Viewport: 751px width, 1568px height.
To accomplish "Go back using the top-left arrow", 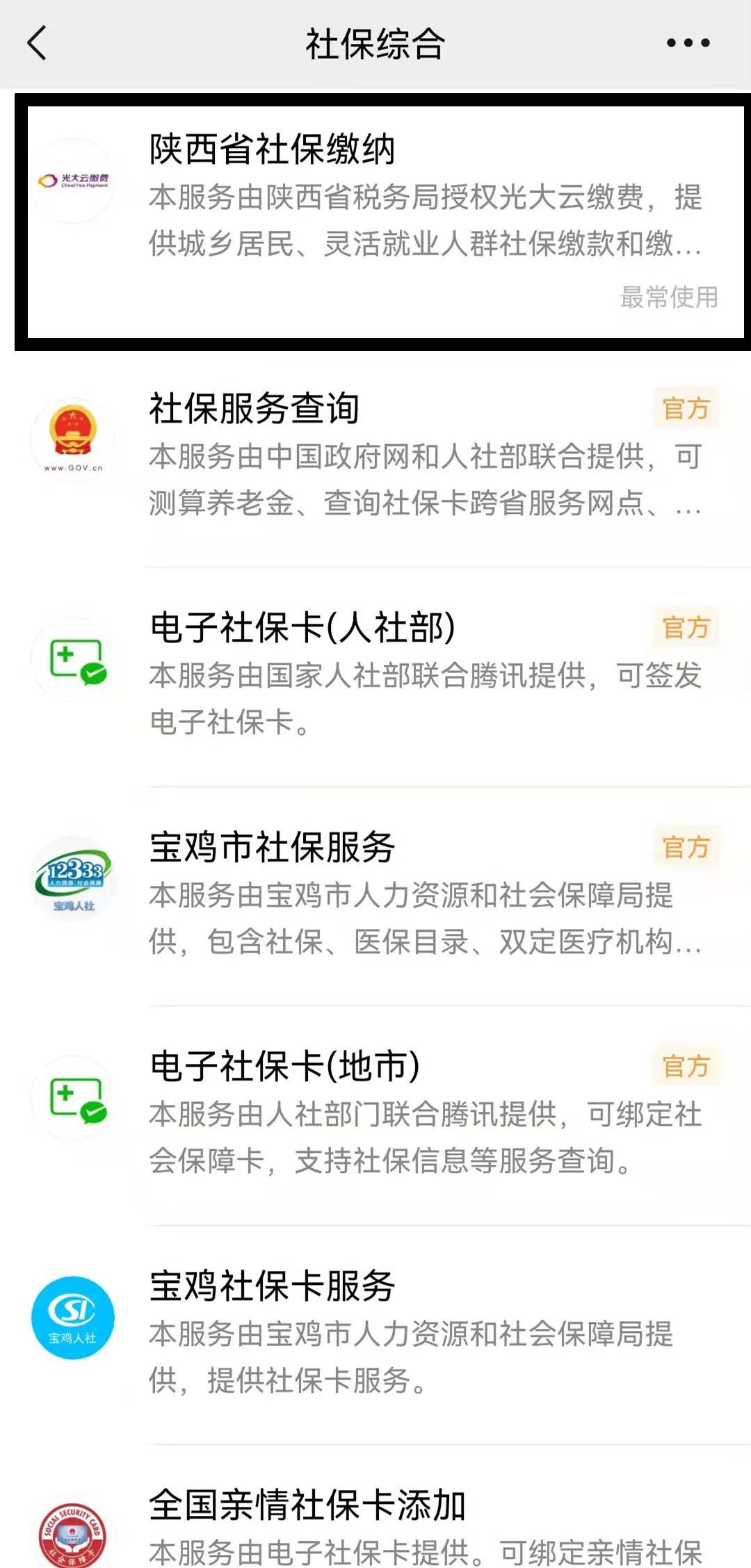I will pyautogui.click(x=37, y=43).
